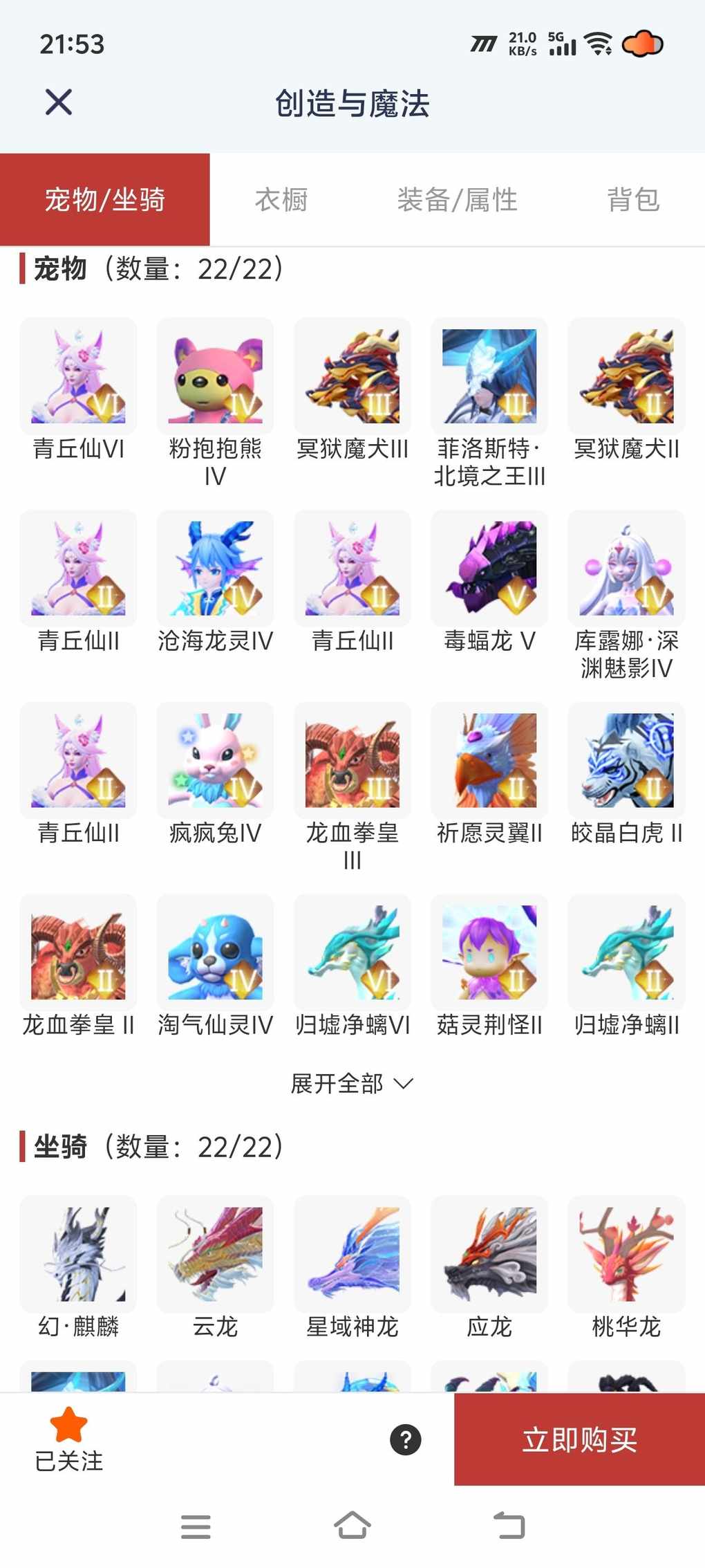View the 沧海龙灵IV pet
The width and height of the screenshot is (705, 1568).
[x=215, y=569]
